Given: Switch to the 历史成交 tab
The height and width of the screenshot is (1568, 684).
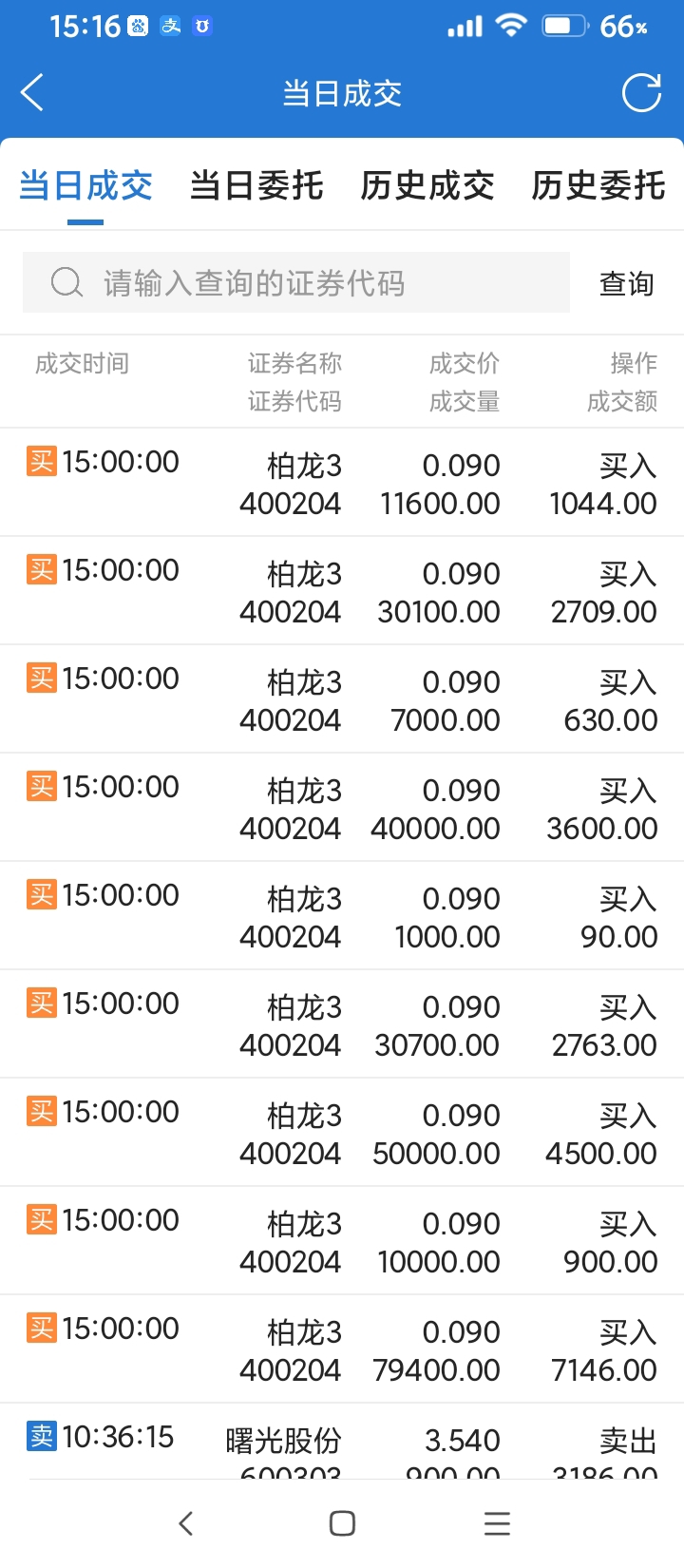Looking at the screenshot, I should pyautogui.click(x=427, y=186).
